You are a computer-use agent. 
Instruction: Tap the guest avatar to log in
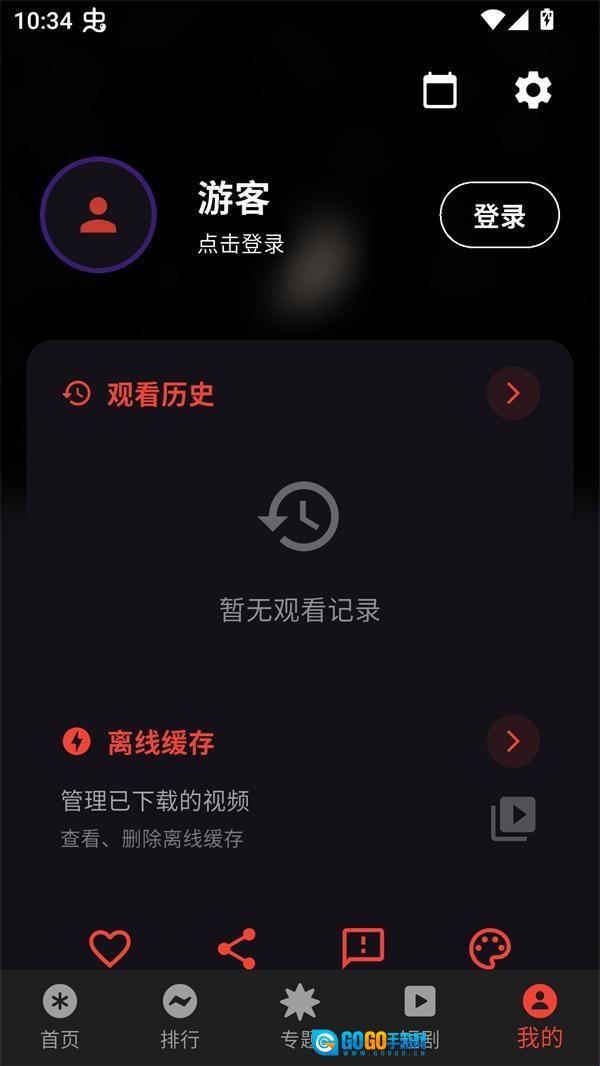[x=98, y=215]
